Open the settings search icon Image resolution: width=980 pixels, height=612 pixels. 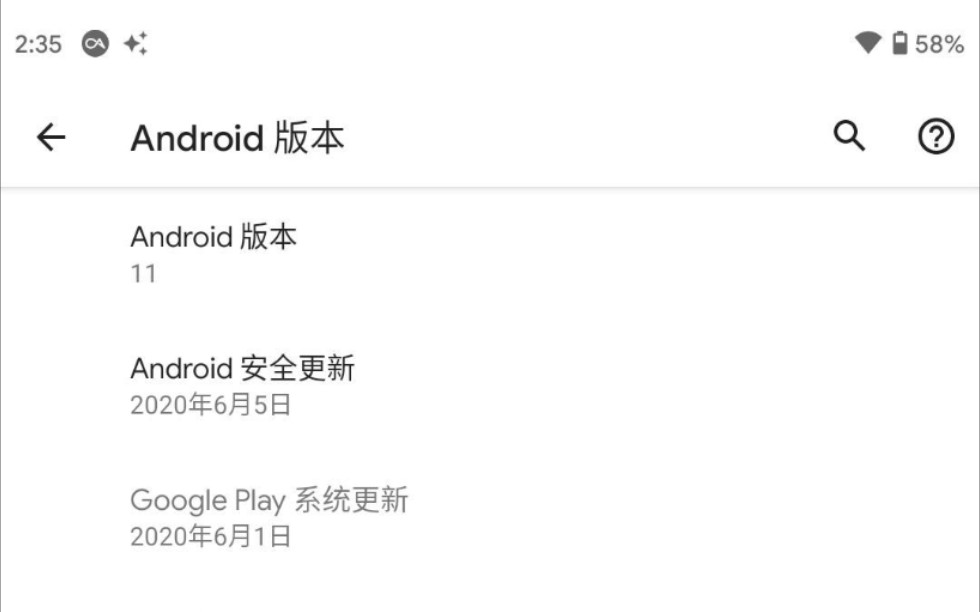(x=849, y=136)
